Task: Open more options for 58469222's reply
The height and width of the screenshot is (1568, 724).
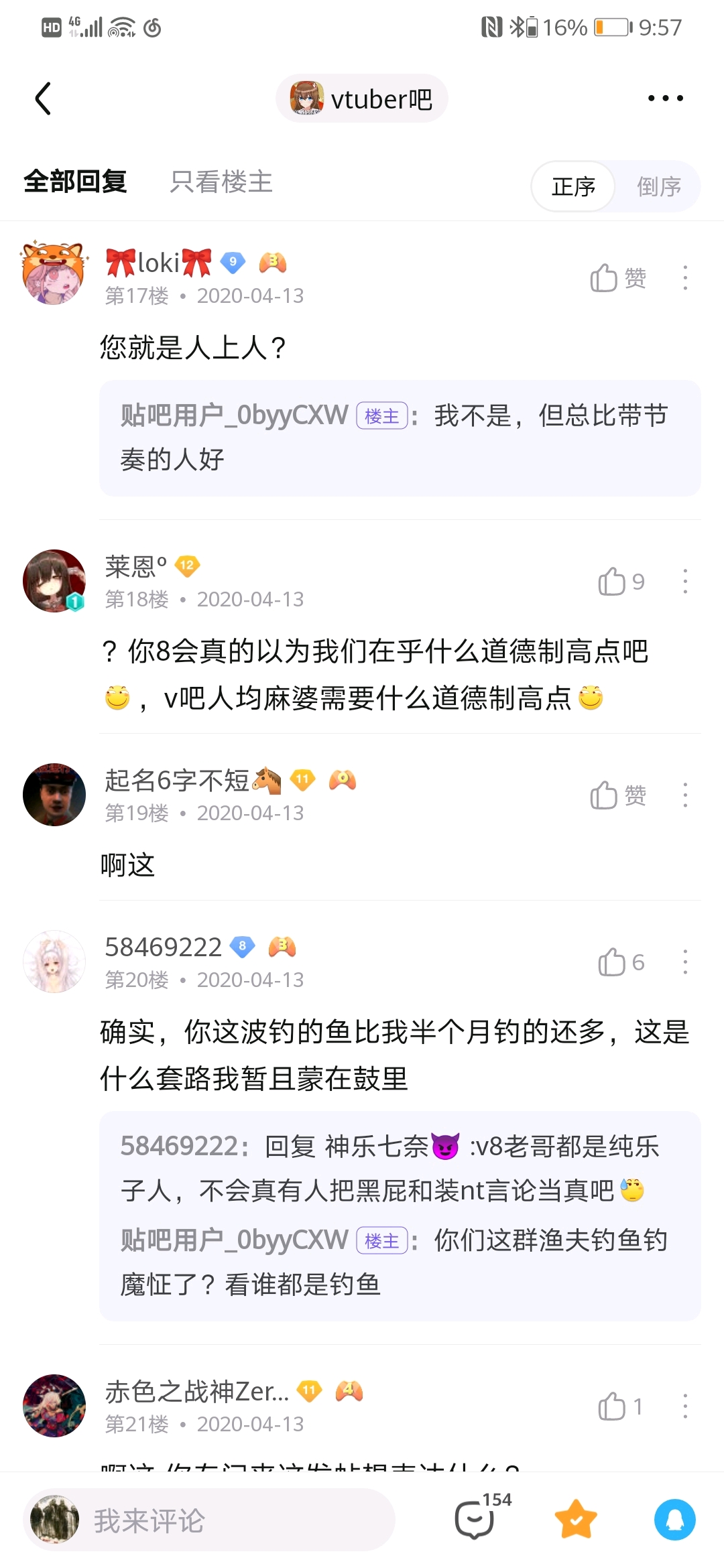Action: 685,962
